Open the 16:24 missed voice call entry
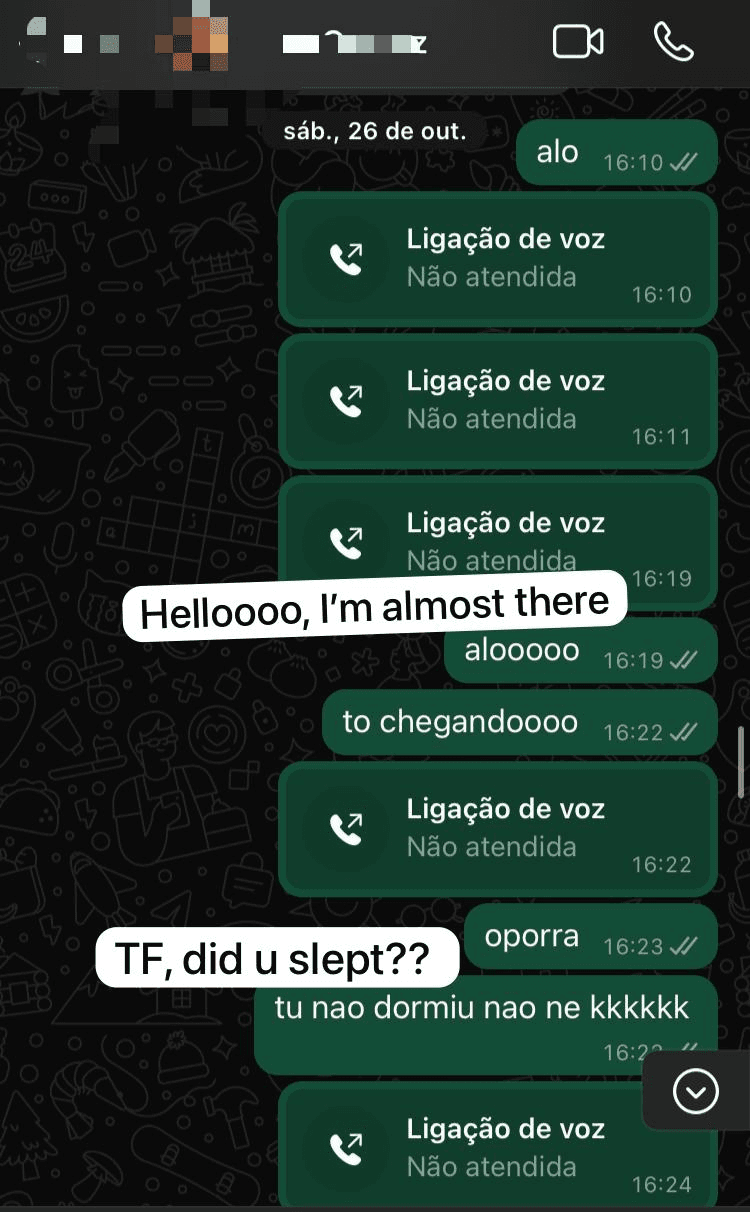The width and height of the screenshot is (750, 1212). pyautogui.click(x=497, y=1148)
